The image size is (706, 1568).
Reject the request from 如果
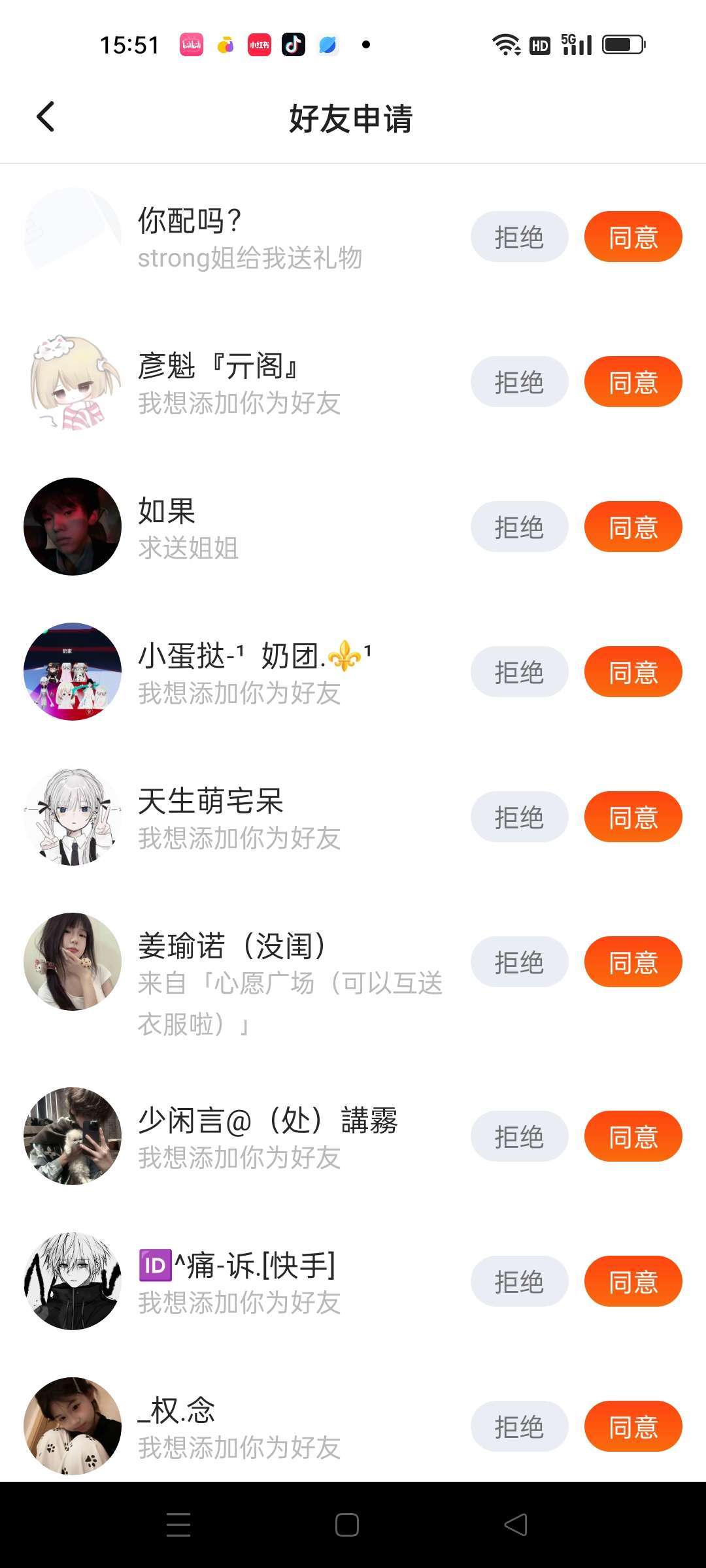[519, 527]
